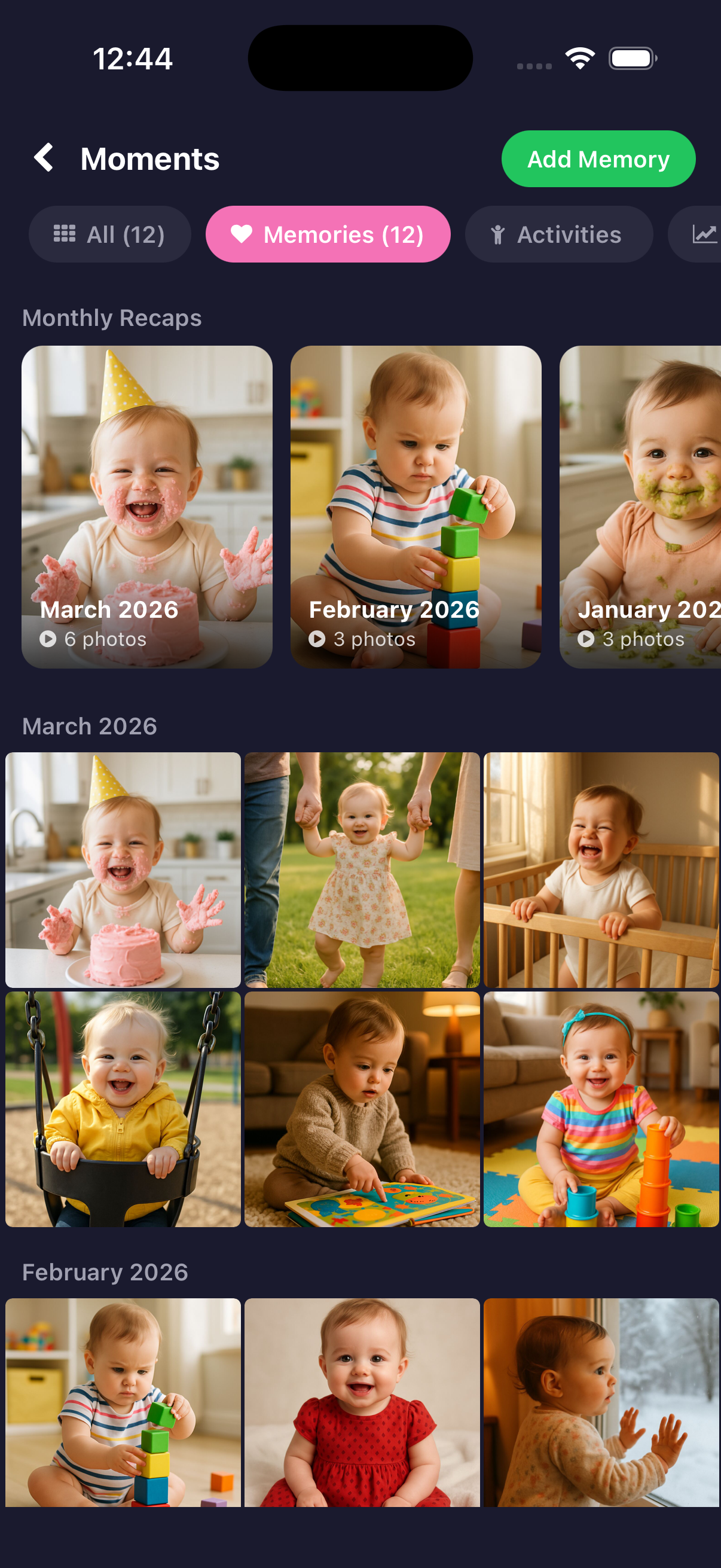721x1568 pixels.
Task: Open the January monthly recap card
Action: coord(640,507)
